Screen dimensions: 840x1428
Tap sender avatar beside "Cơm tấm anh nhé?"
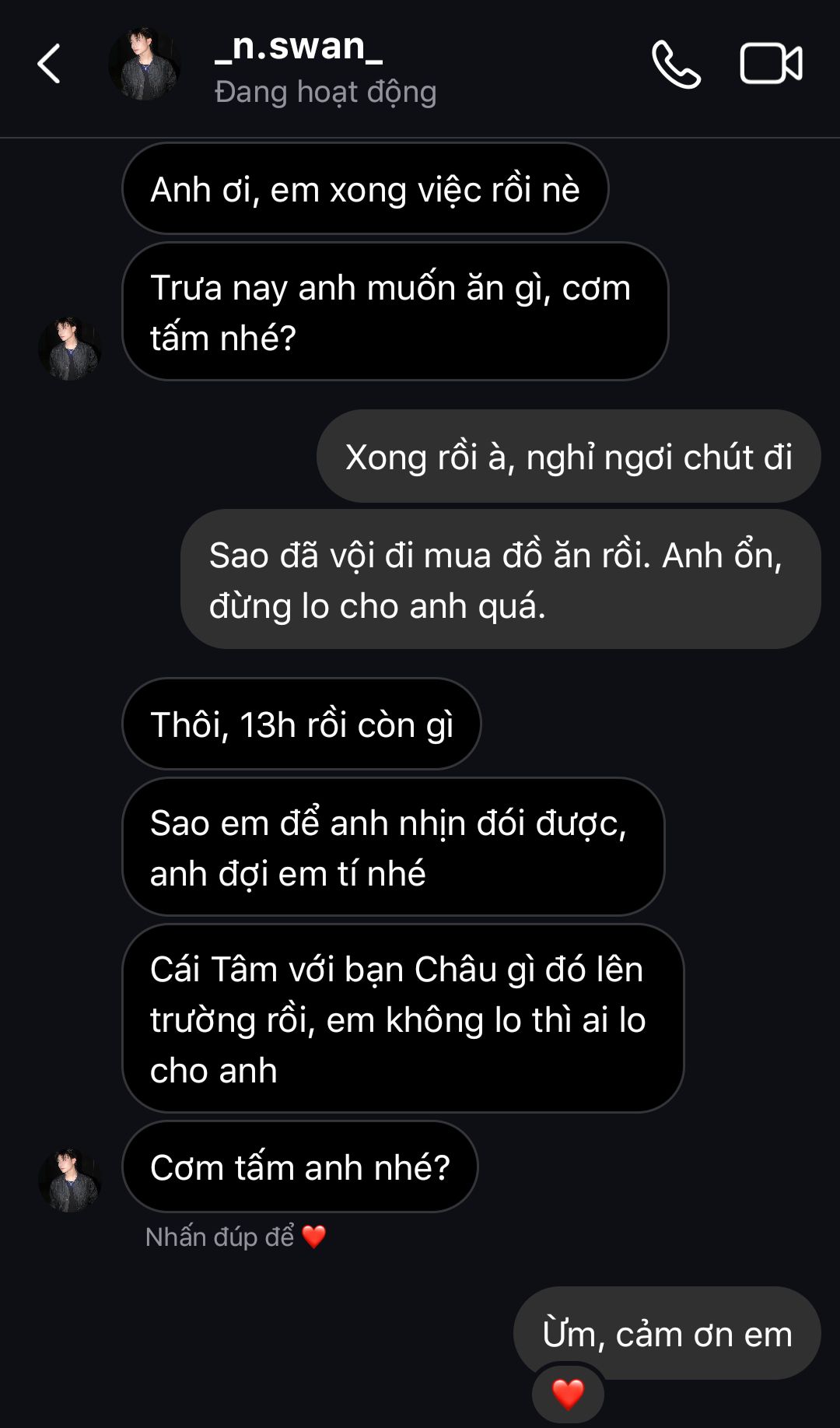(70, 1180)
